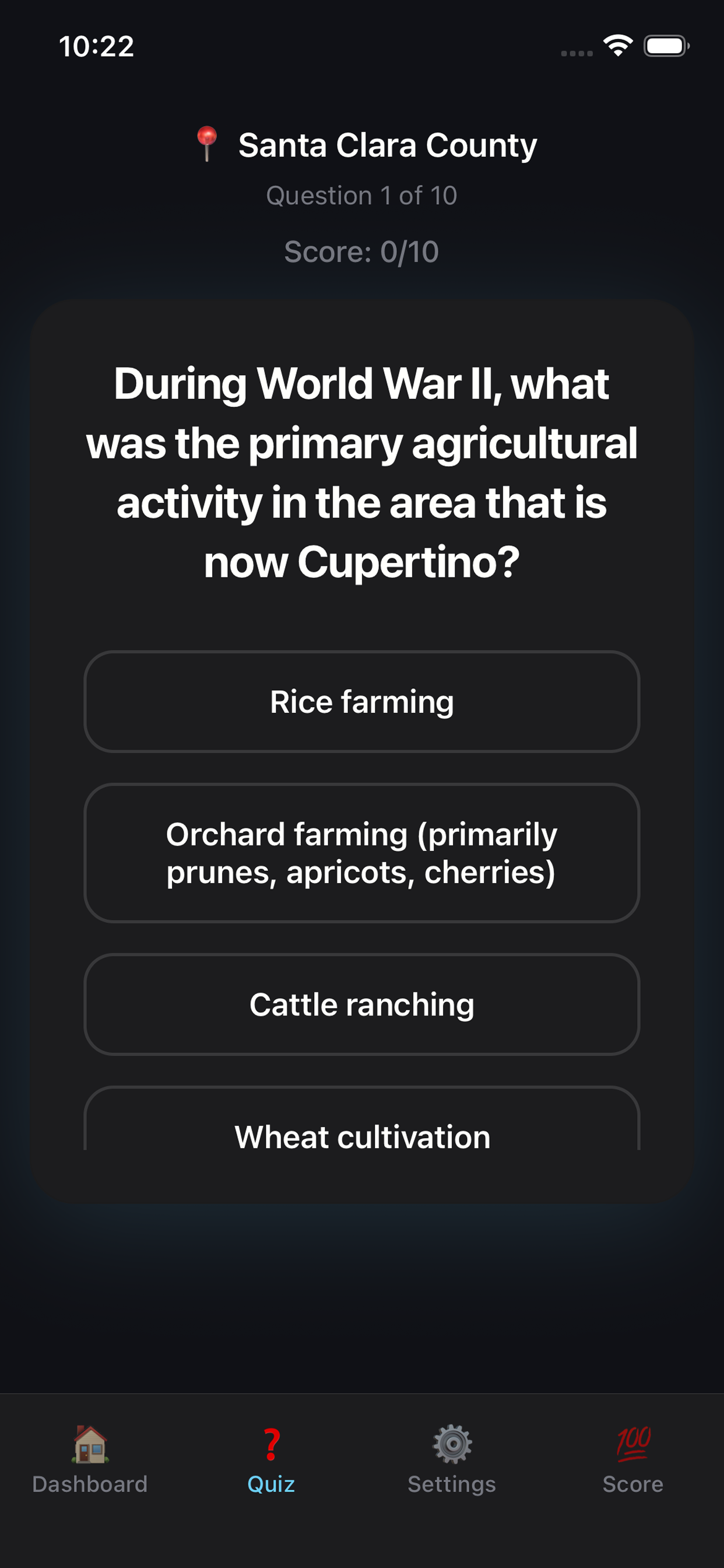Viewport: 724px width, 1568px height.
Task: Tap the Score: 0/10 text
Action: tap(362, 251)
